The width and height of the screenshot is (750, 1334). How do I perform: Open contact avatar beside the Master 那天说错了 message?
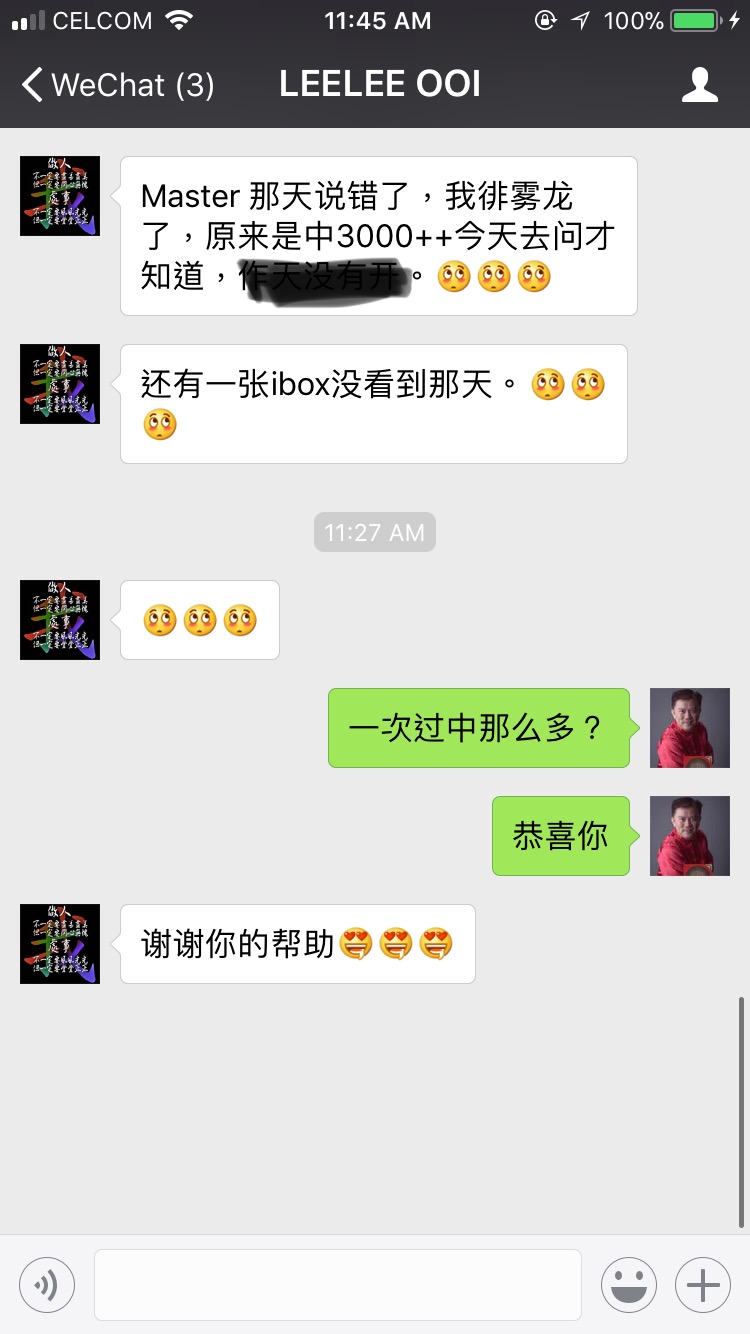tap(60, 196)
